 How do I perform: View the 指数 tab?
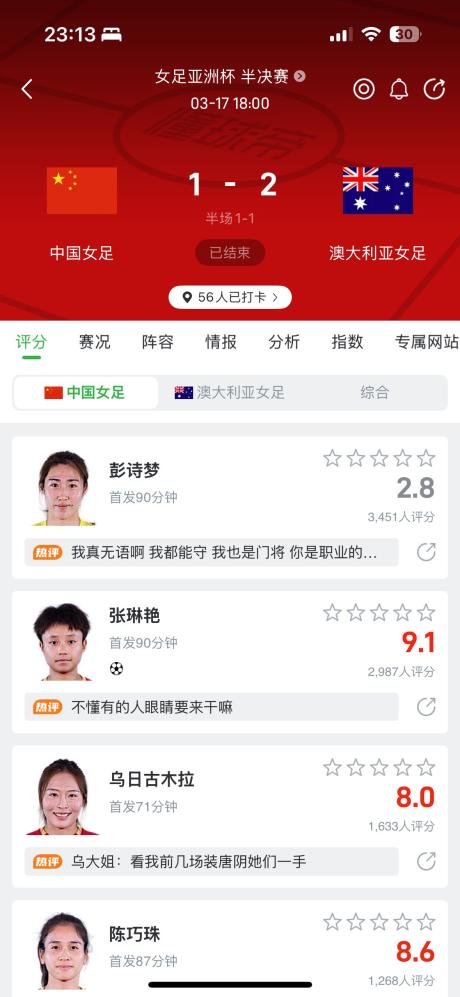[x=347, y=342]
